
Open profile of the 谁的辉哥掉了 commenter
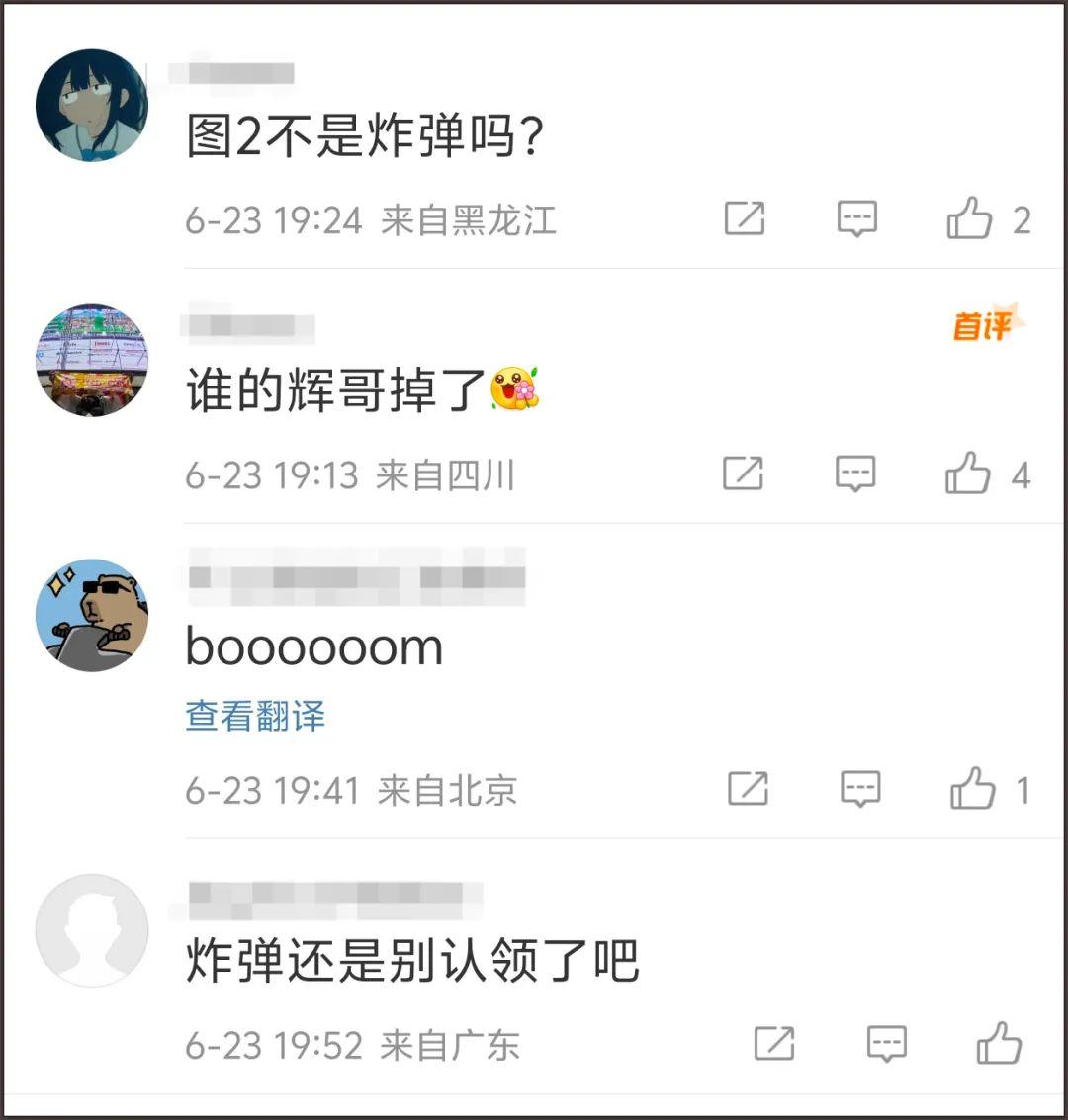[x=92, y=360]
